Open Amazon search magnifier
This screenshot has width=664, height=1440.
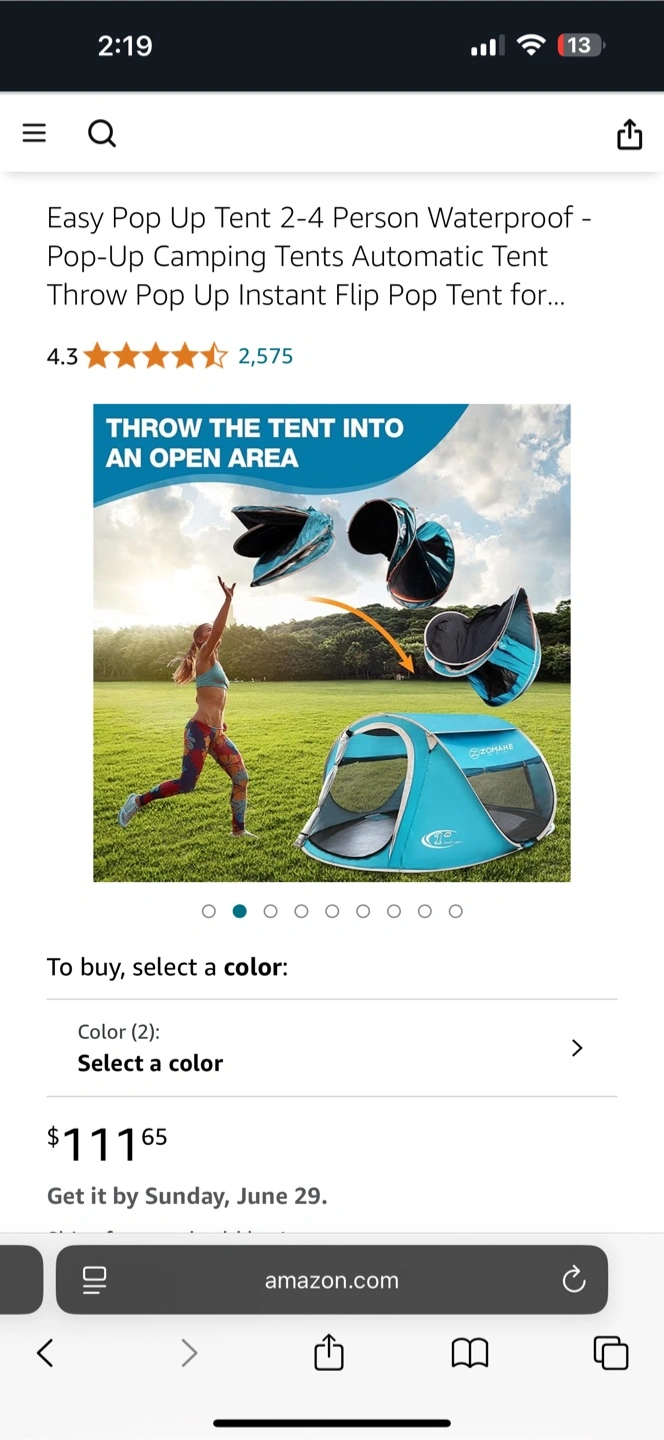(x=102, y=133)
